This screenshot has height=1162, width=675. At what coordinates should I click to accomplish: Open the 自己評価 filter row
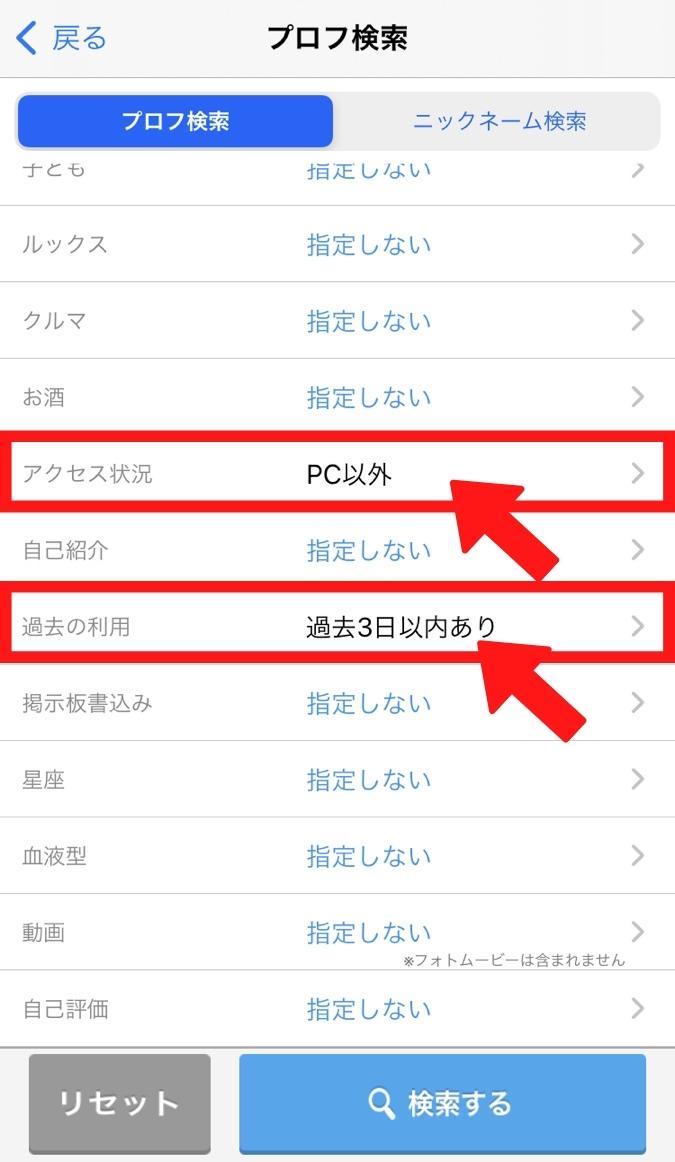[x=337, y=1009]
